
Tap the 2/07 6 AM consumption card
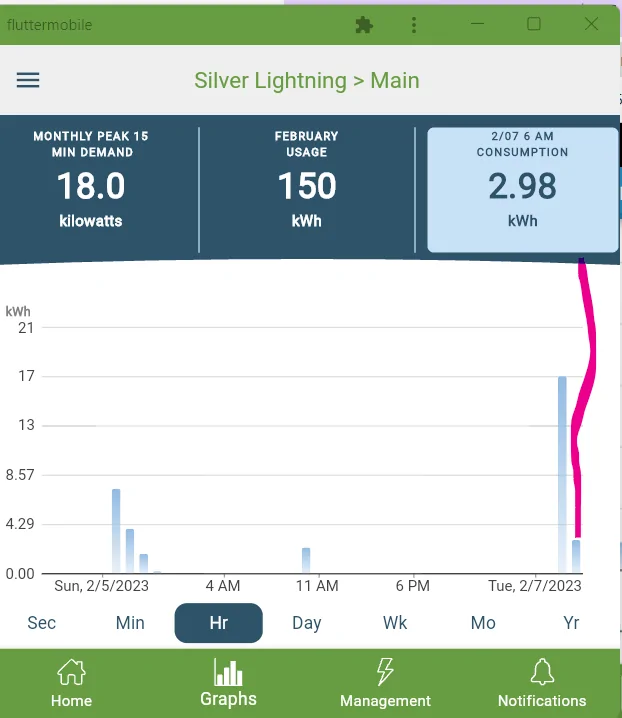pos(522,189)
